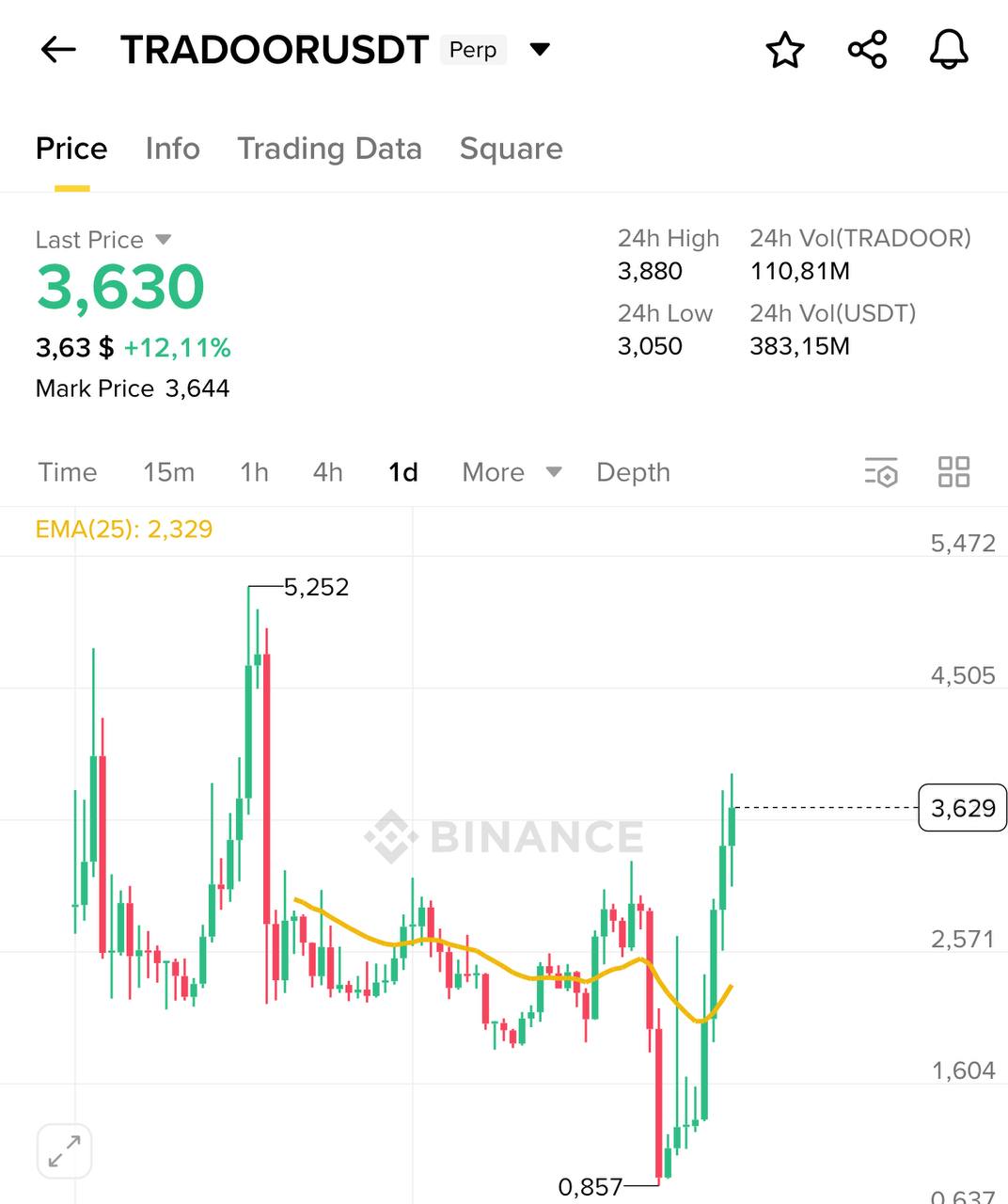Open the share options icon
Screen dimensions: 1008x1204
coord(866,50)
